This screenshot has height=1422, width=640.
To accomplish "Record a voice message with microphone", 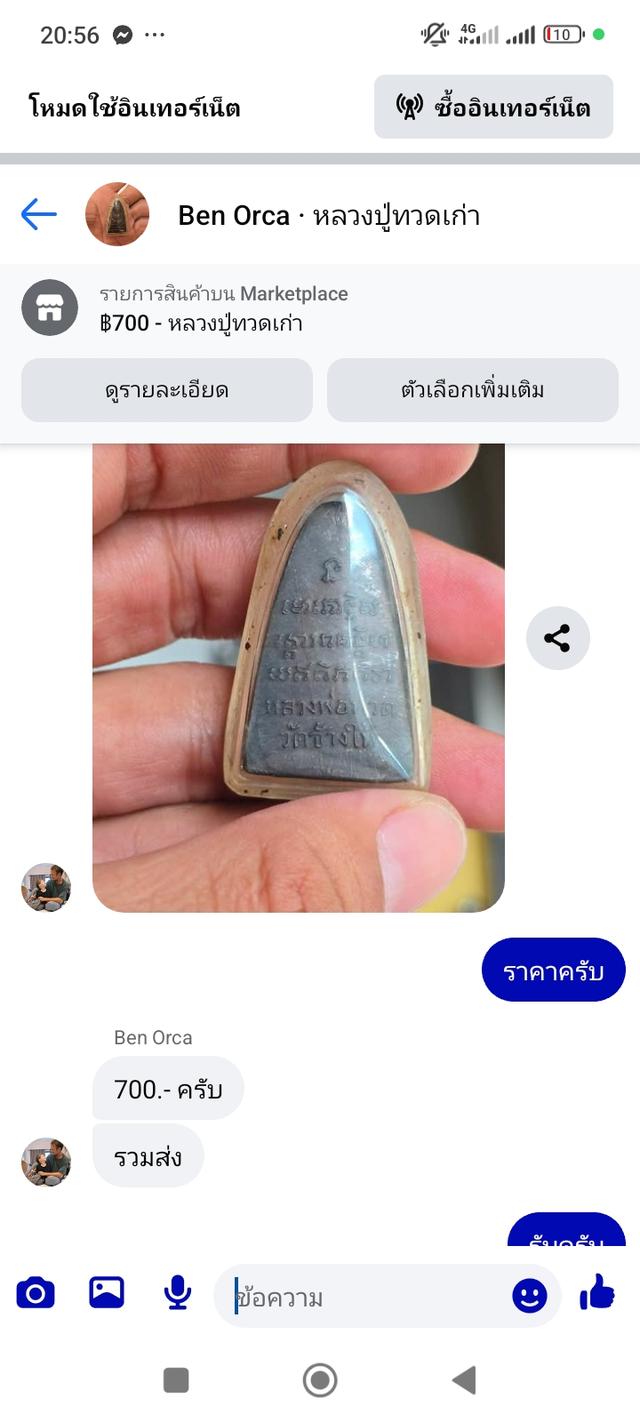I will (x=178, y=1293).
